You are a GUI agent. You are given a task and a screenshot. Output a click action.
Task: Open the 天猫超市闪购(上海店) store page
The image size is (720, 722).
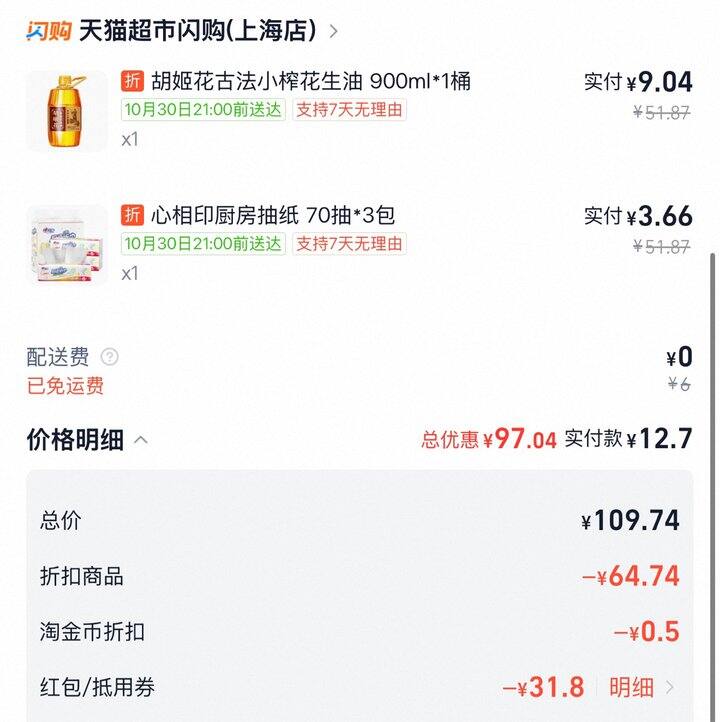pyautogui.click(x=198, y=31)
